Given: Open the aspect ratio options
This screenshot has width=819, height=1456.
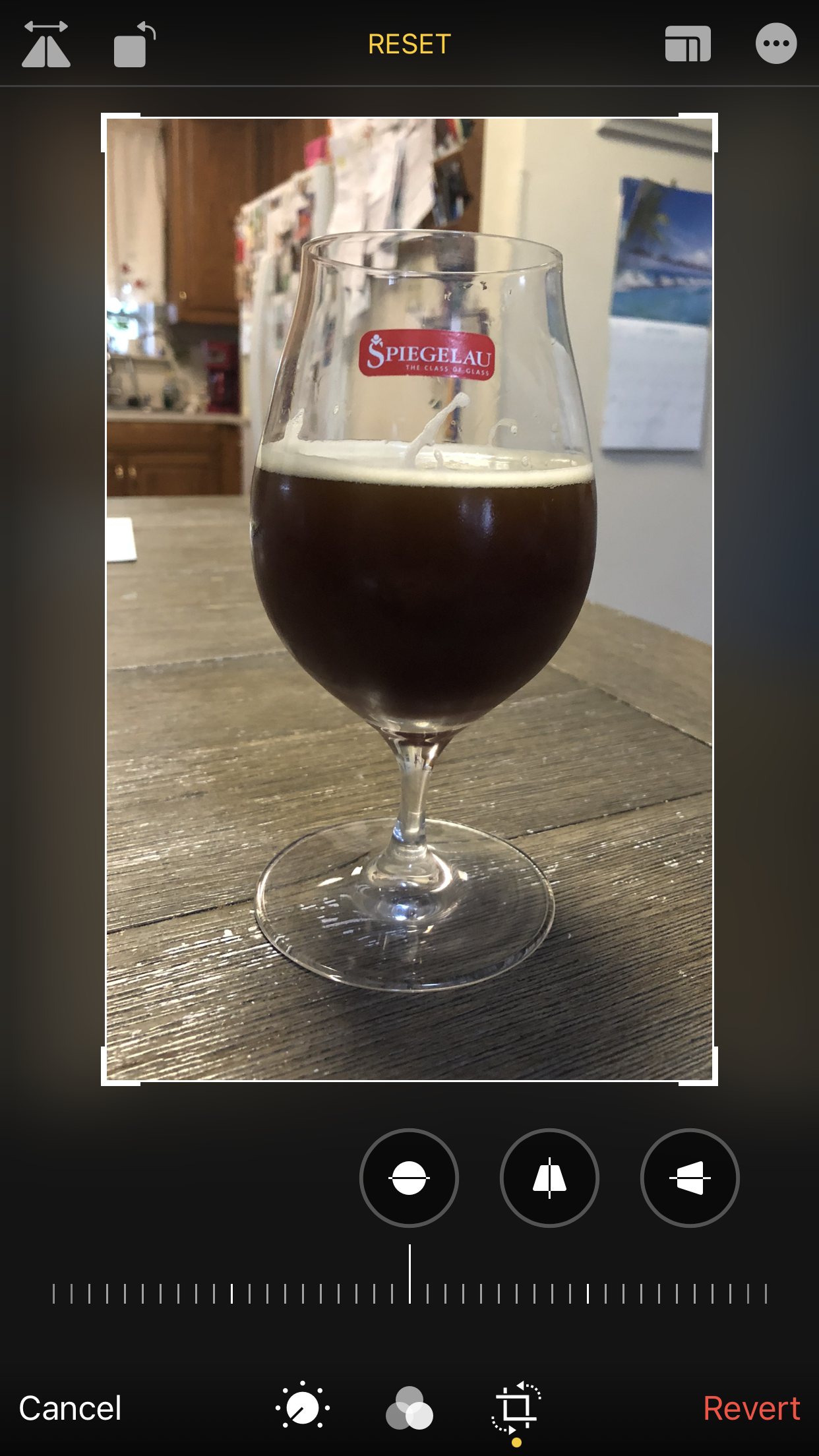Looking at the screenshot, I should (x=687, y=44).
